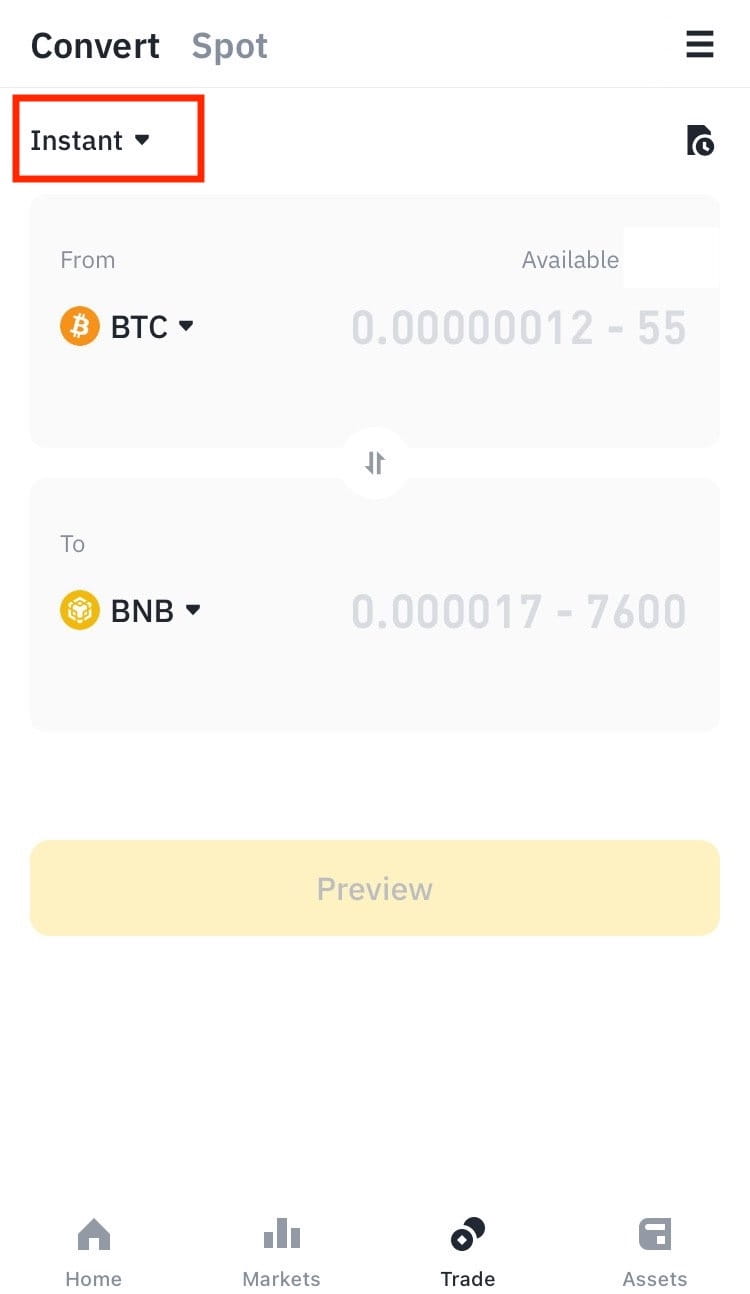
Task: Switch to the Spot tab
Action: [x=229, y=46]
